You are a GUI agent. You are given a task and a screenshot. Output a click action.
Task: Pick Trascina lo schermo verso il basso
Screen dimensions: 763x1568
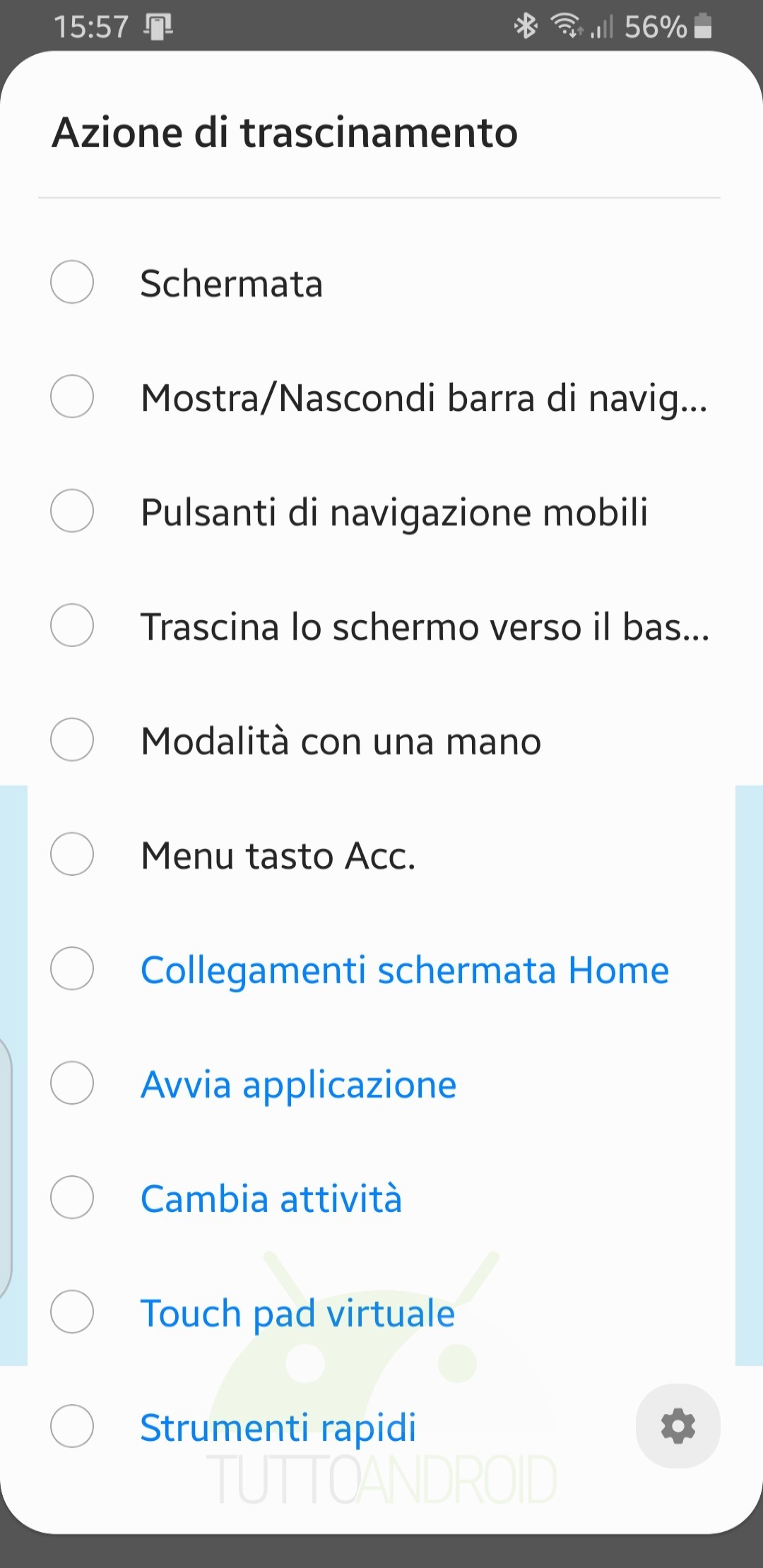[381, 626]
